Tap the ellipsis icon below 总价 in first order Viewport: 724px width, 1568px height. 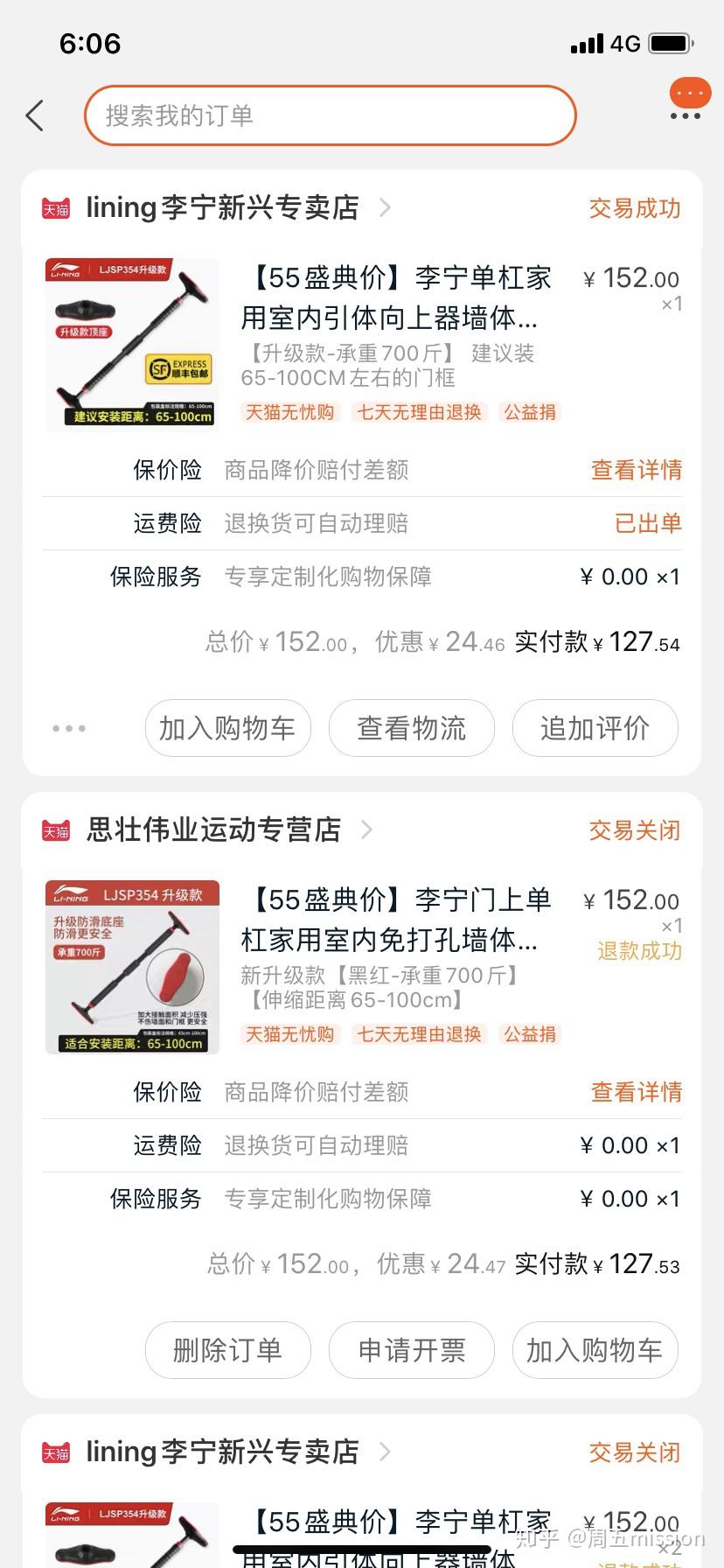68,728
